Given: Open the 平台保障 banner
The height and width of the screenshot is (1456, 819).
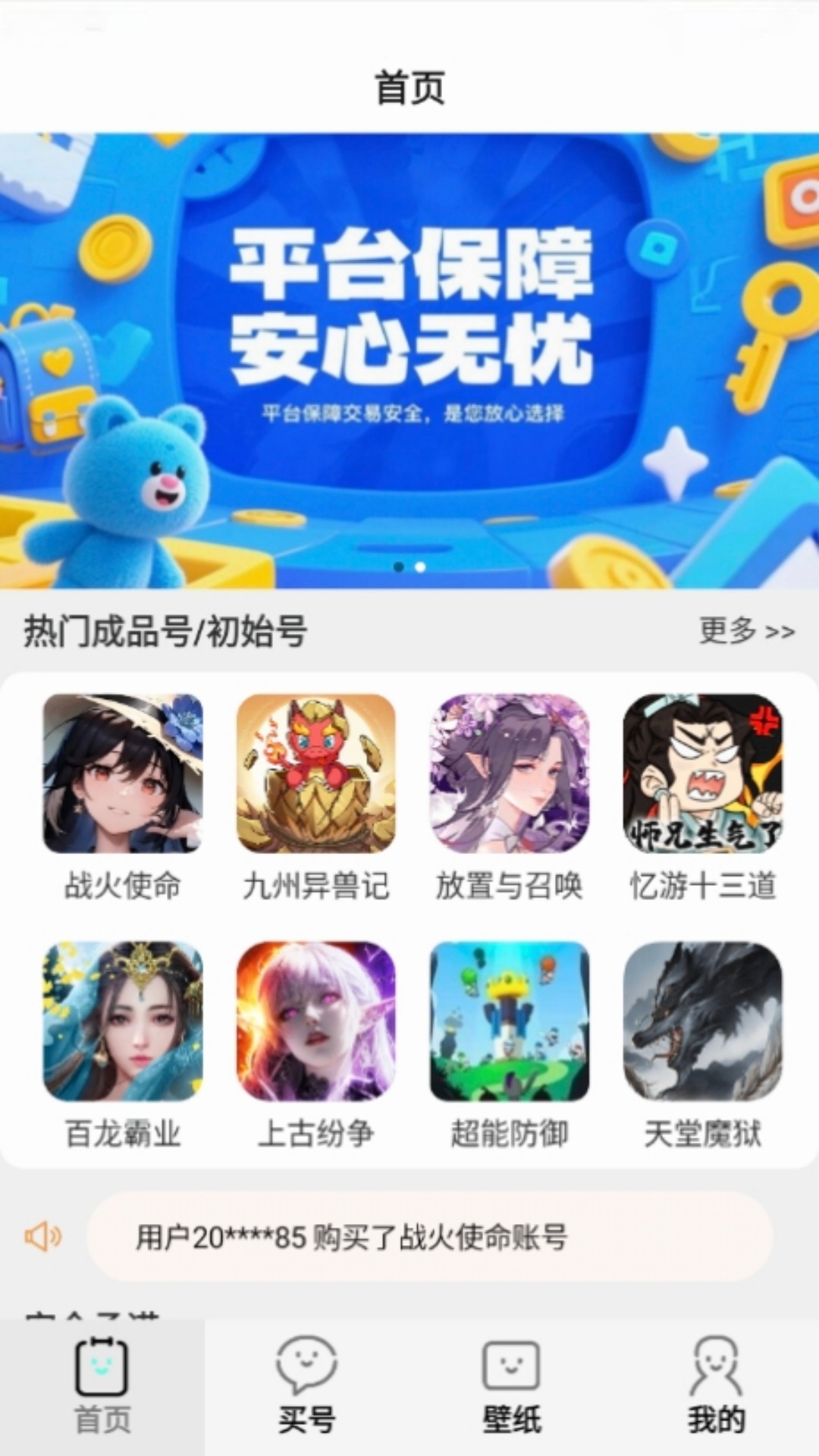Looking at the screenshot, I should [x=409, y=360].
